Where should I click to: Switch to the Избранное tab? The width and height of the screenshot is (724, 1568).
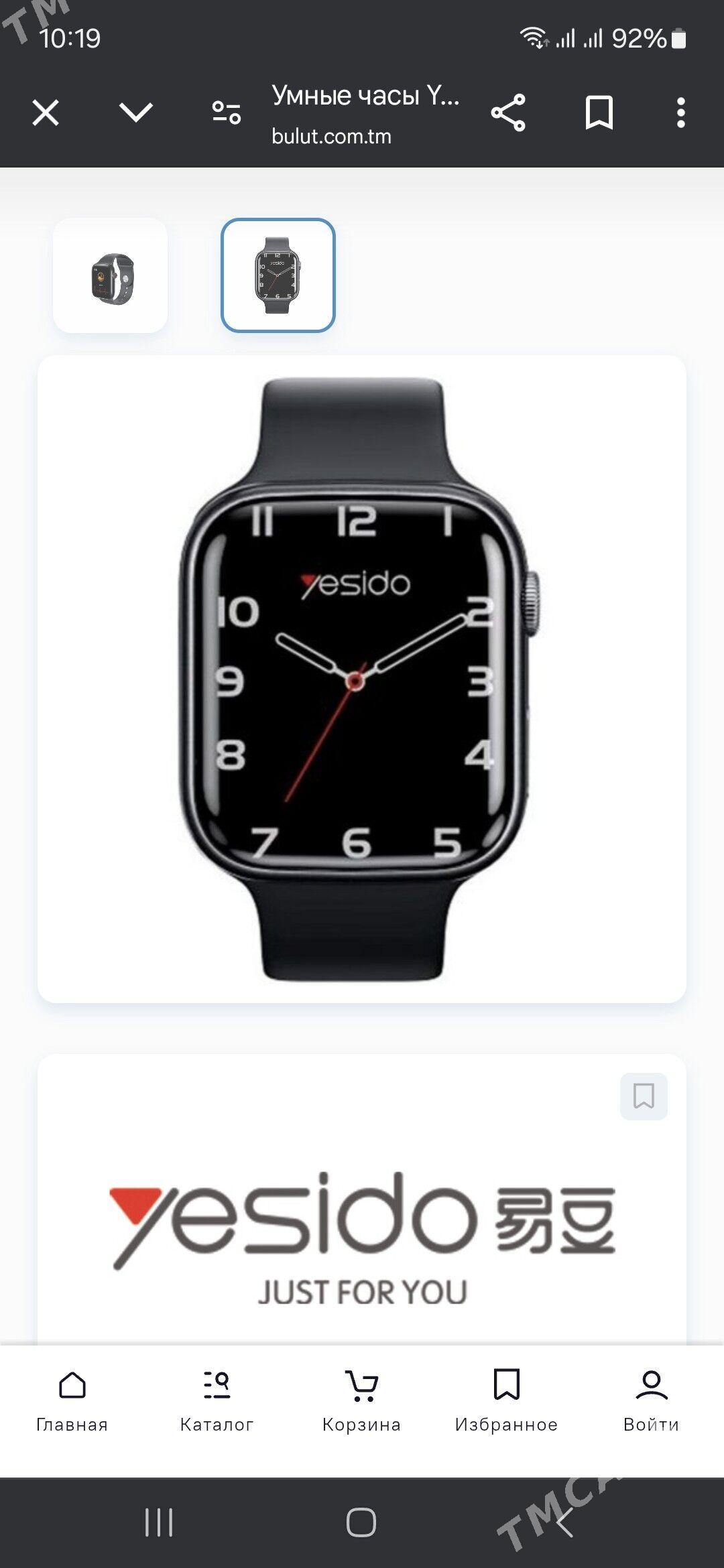(506, 1400)
